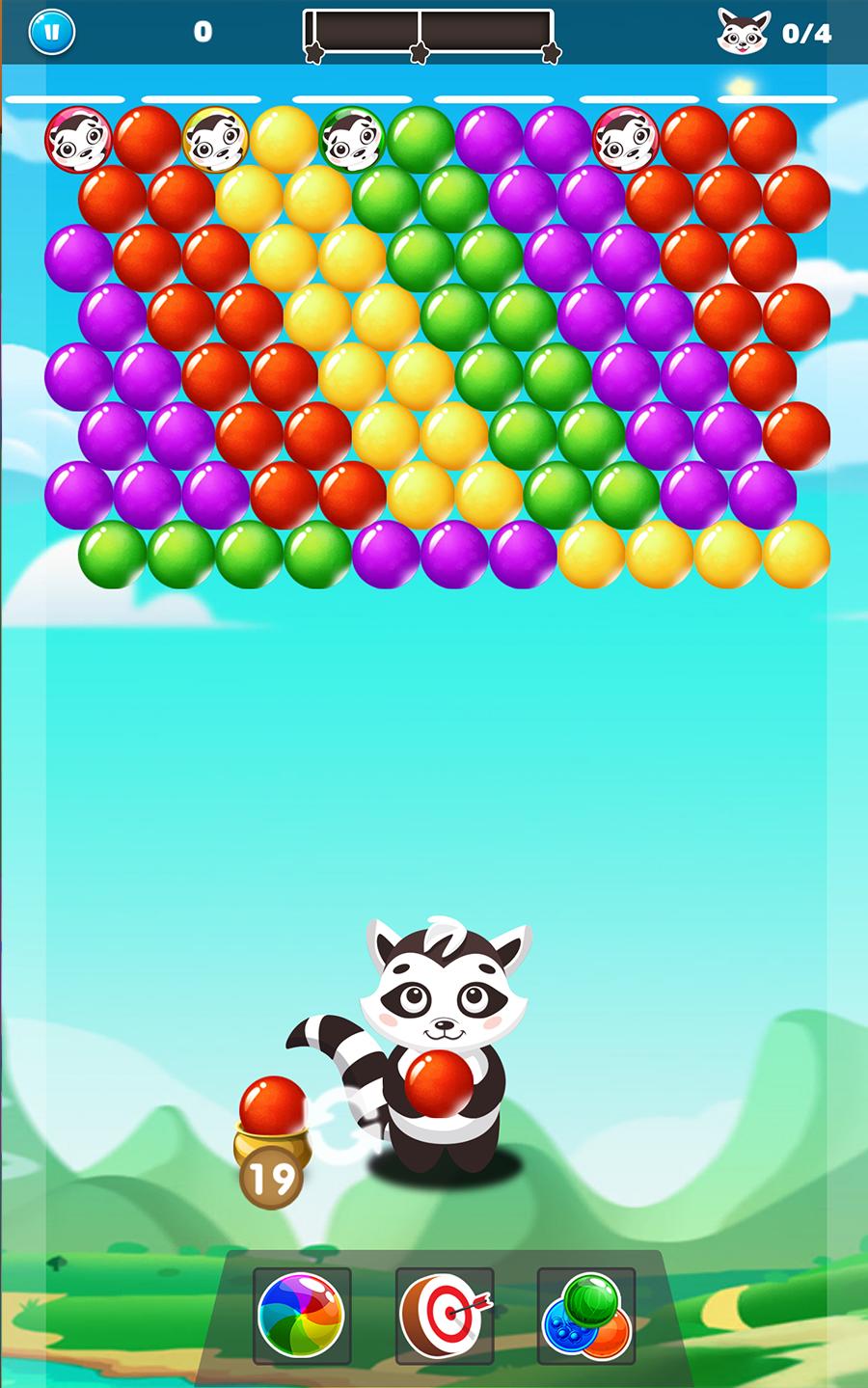Viewport: 868px width, 1388px height.
Task: Select the multi-color bubbles booster
Action: 586,1316
